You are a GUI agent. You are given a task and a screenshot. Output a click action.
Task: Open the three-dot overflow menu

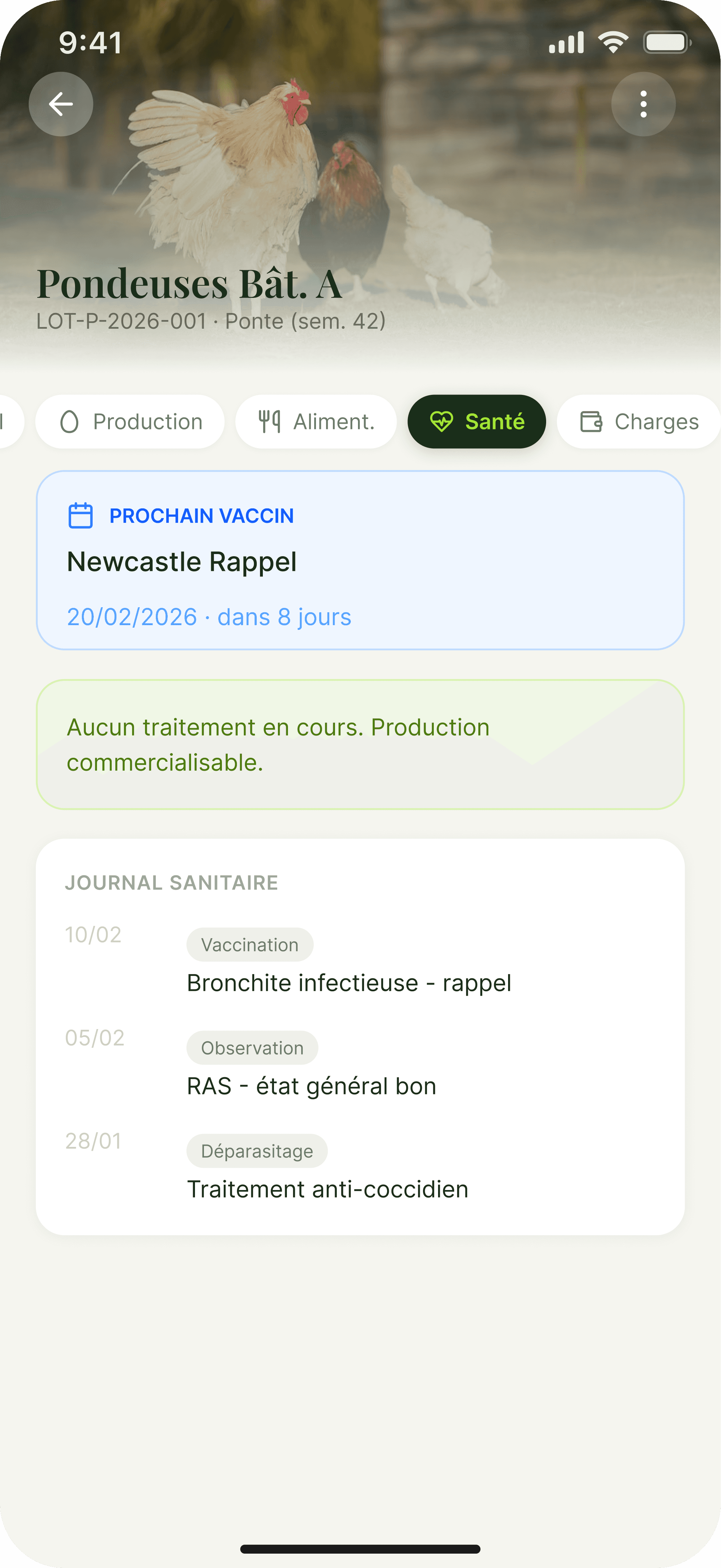click(x=643, y=104)
